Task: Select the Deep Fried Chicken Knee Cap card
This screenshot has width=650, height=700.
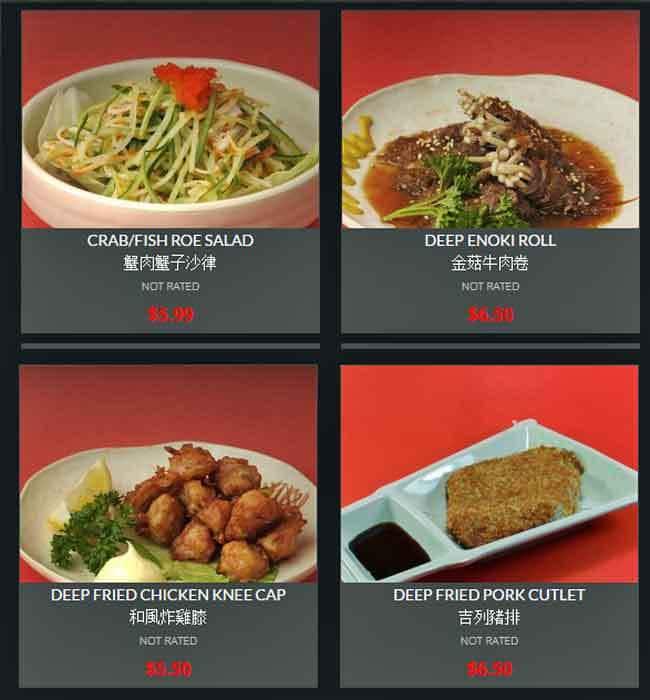Action: 168,595
